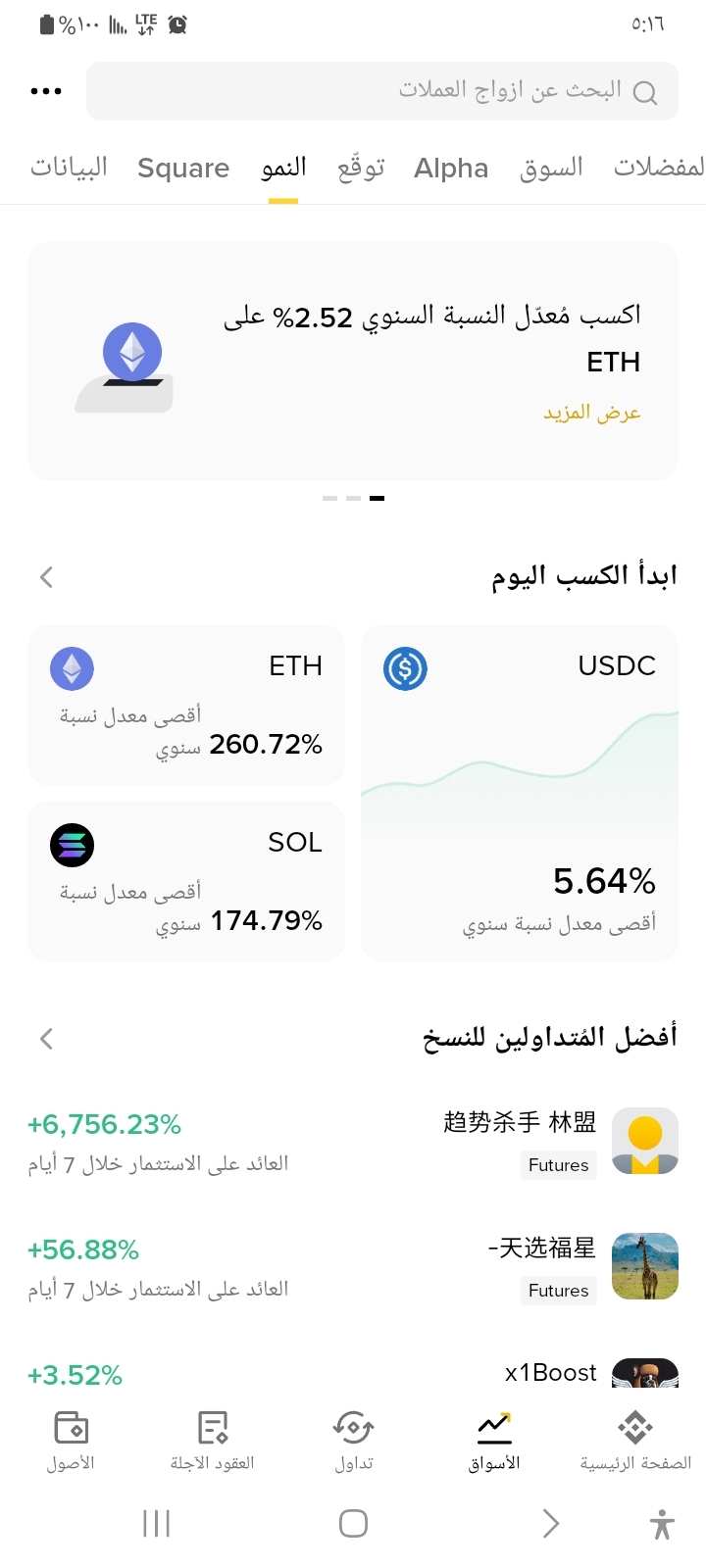Select the توقّع tab
Image resolution: width=706 pixels, height=1568 pixels.
(361, 168)
